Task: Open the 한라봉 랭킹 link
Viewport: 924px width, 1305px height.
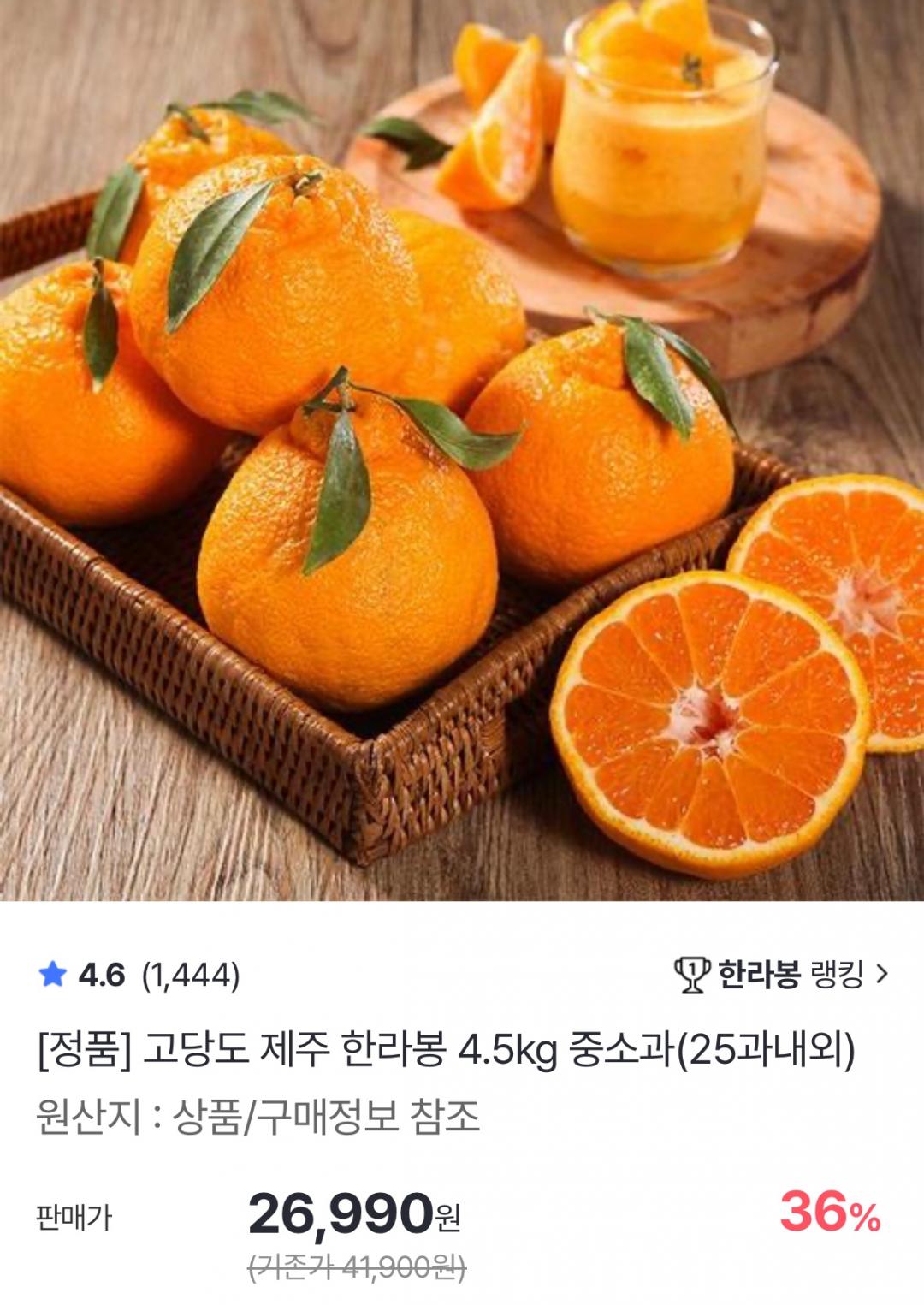Action: coord(782,974)
